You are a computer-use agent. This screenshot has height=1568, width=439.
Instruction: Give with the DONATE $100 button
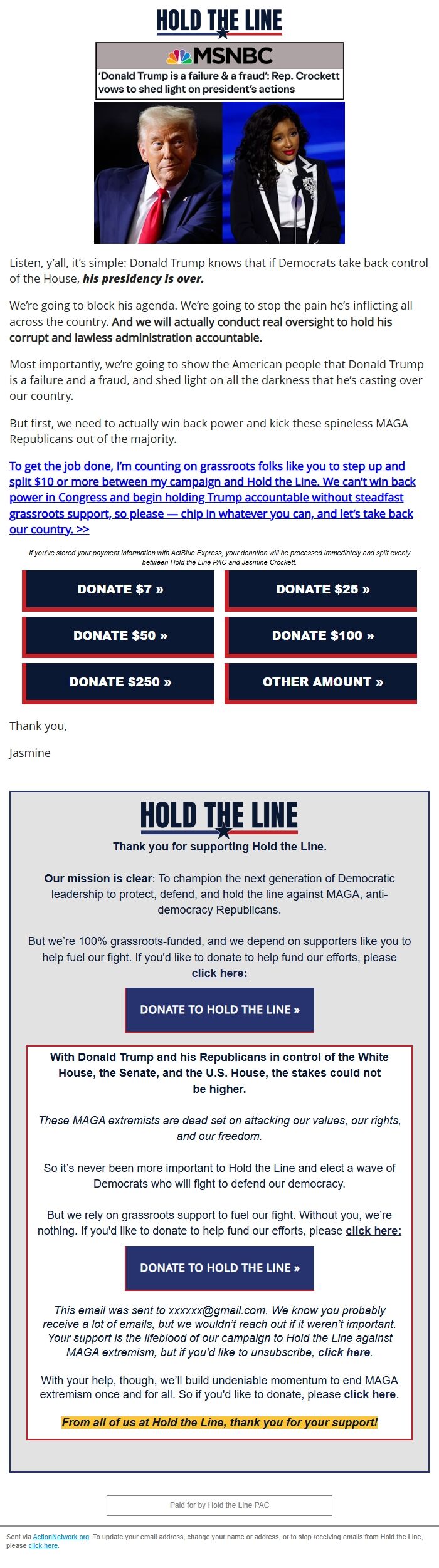[x=322, y=636]
